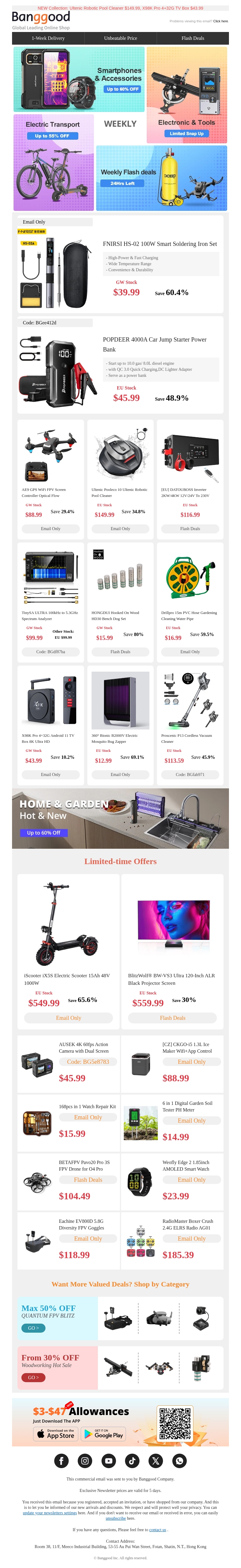Open Banggood's TikTok profile
Screen dimensions: 241x1568
[132, 1461]
